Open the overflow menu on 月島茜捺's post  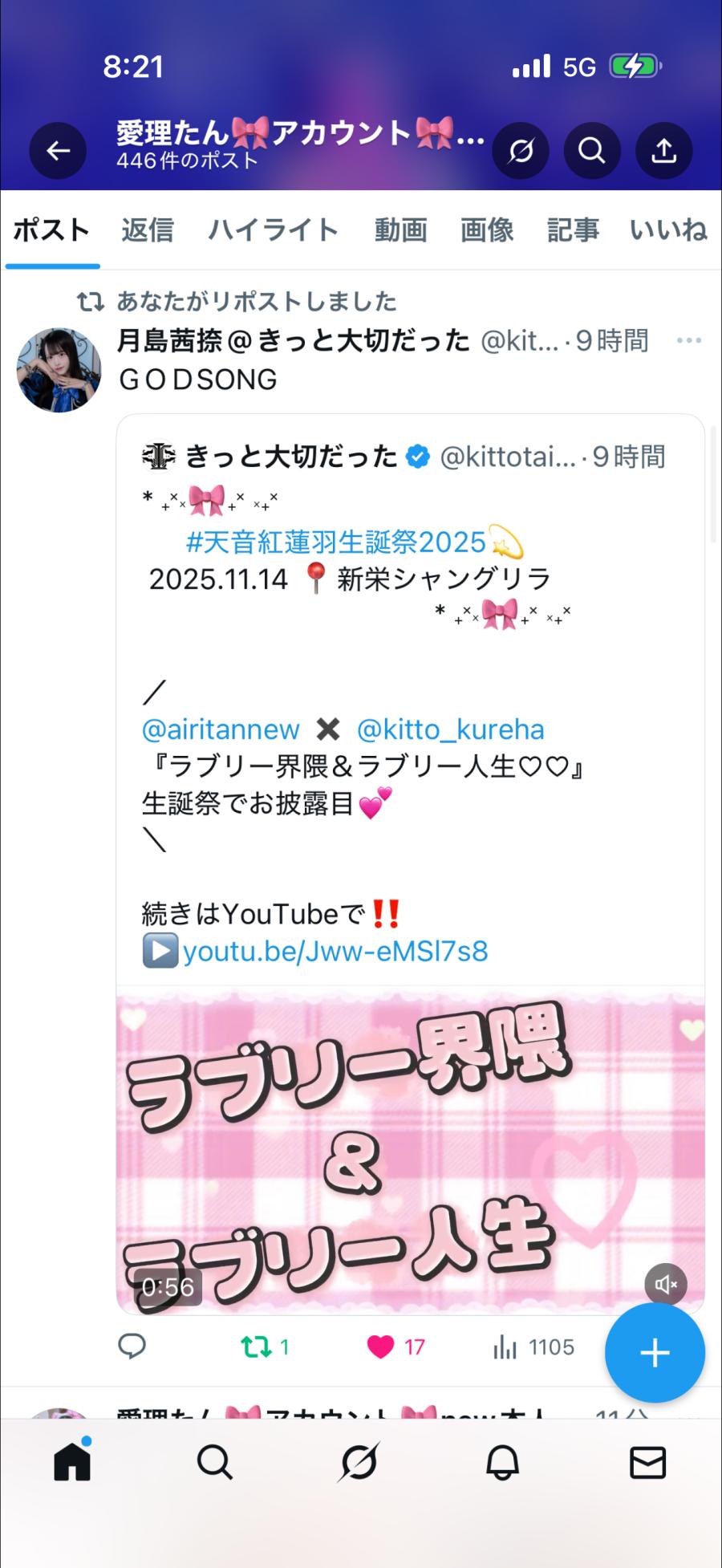[688, 341]
